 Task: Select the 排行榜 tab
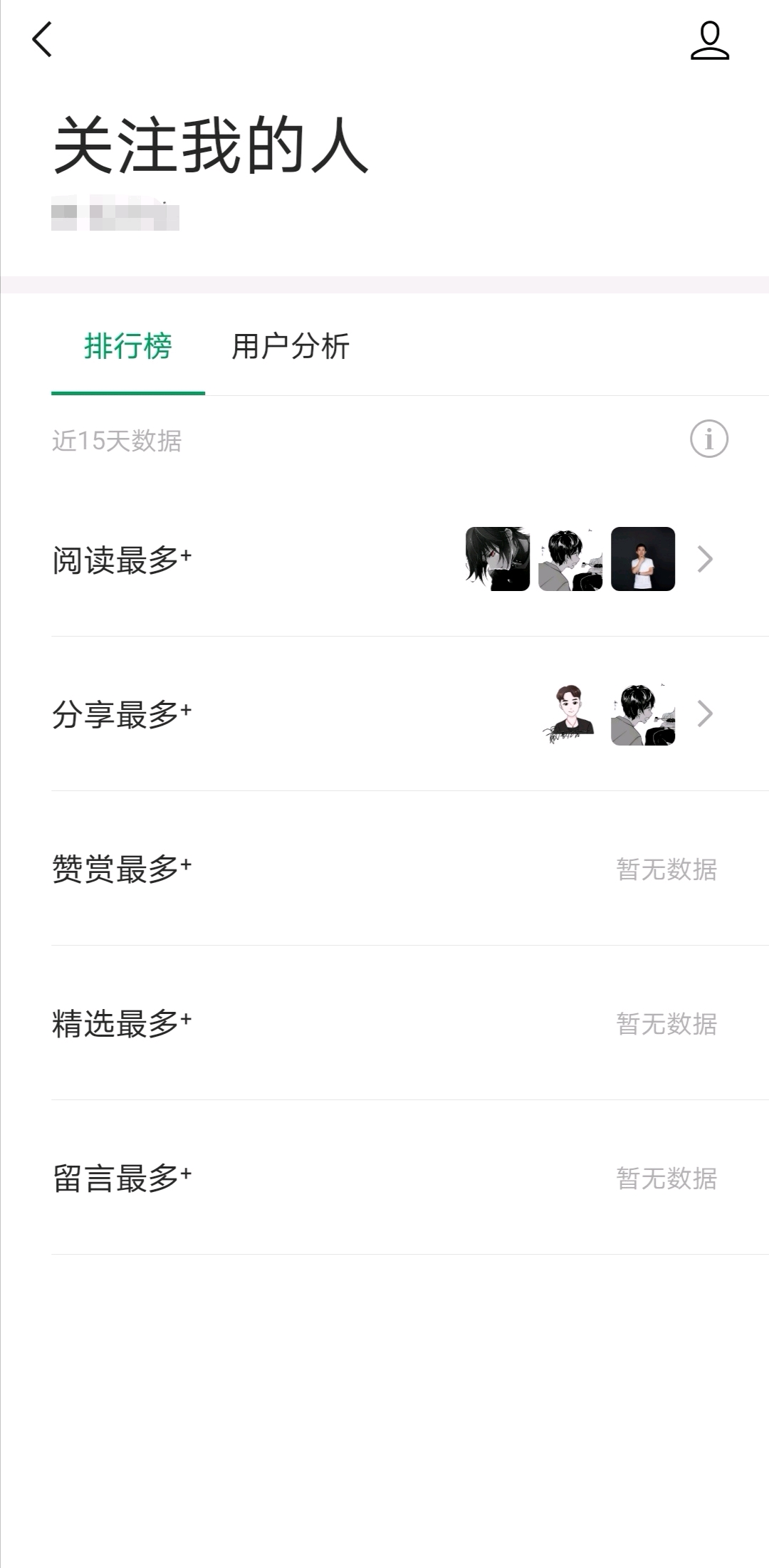pos(128,347)
